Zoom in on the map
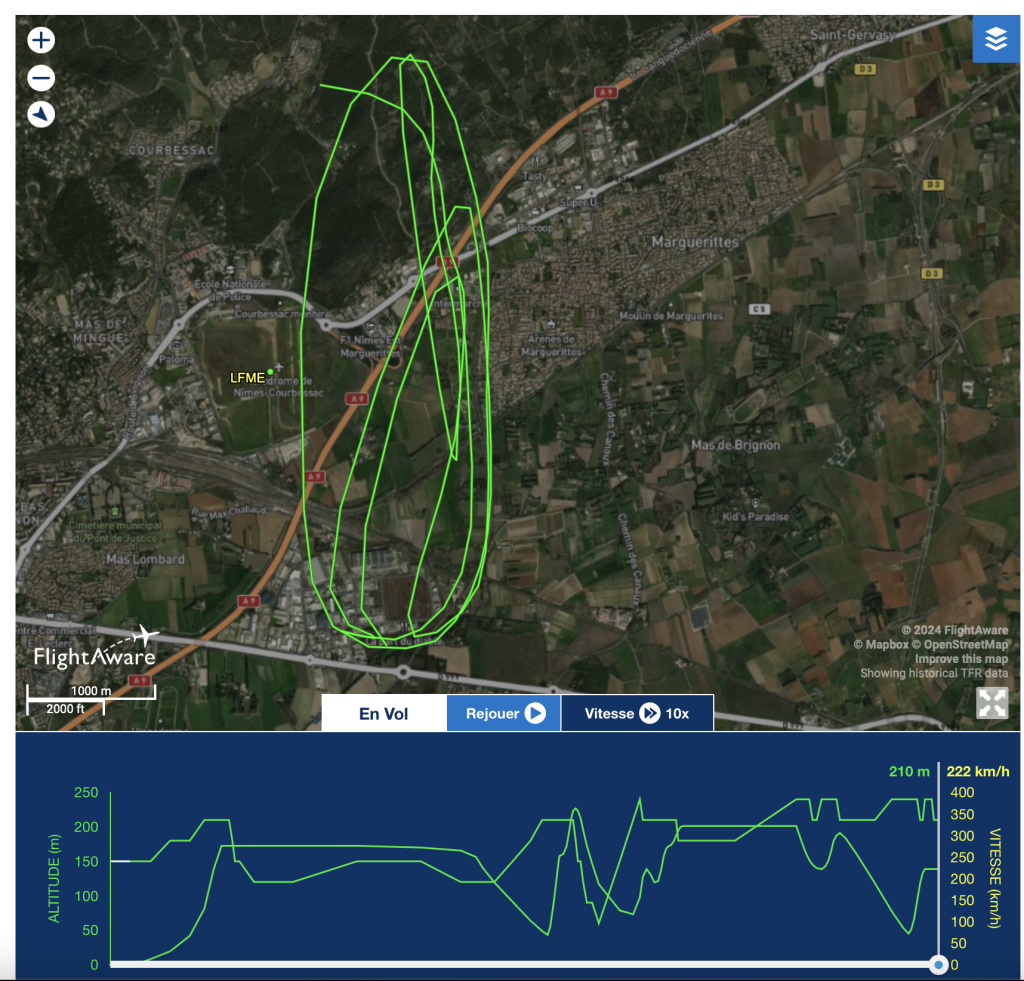This screenshot has height=981, width=1024. point(41,40)
